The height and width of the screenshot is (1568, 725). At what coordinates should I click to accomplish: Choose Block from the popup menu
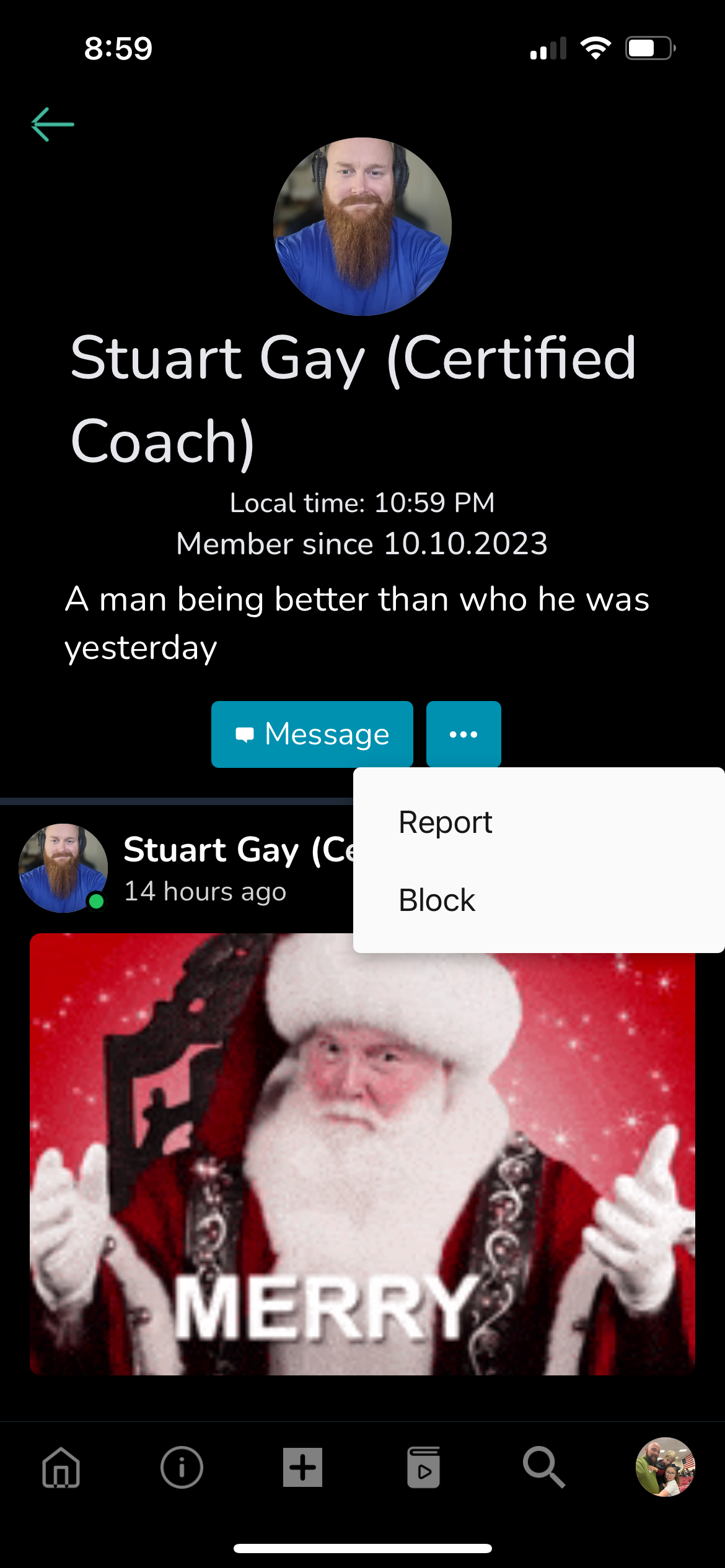[x=437, y=900]
